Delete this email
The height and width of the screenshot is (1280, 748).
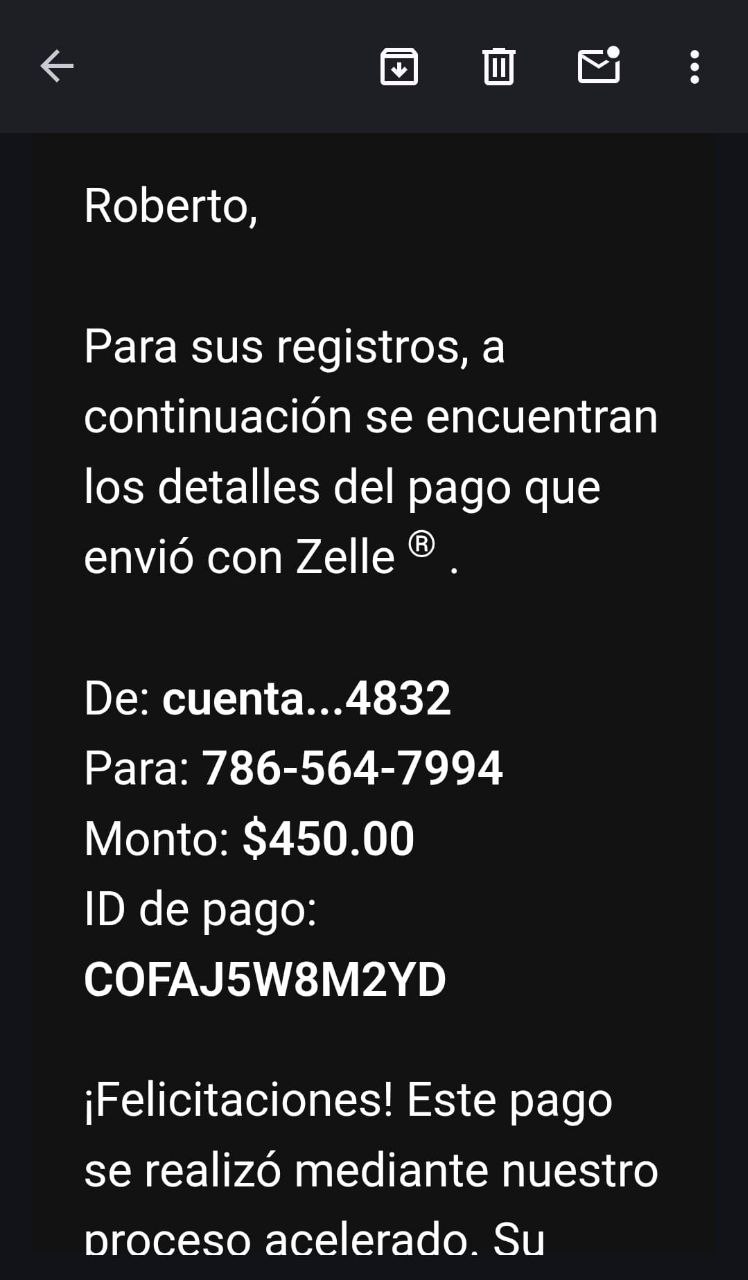(x=499, y=67)
